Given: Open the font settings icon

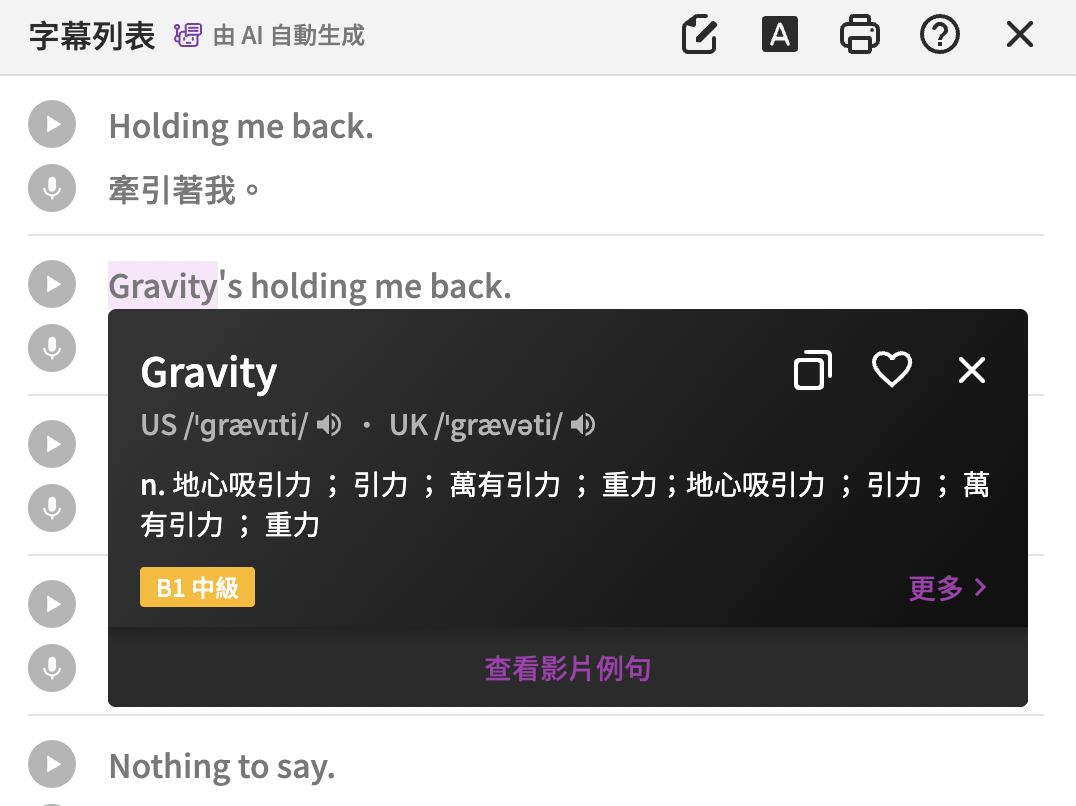Looking at the screenshot, I should pos(780,36).
